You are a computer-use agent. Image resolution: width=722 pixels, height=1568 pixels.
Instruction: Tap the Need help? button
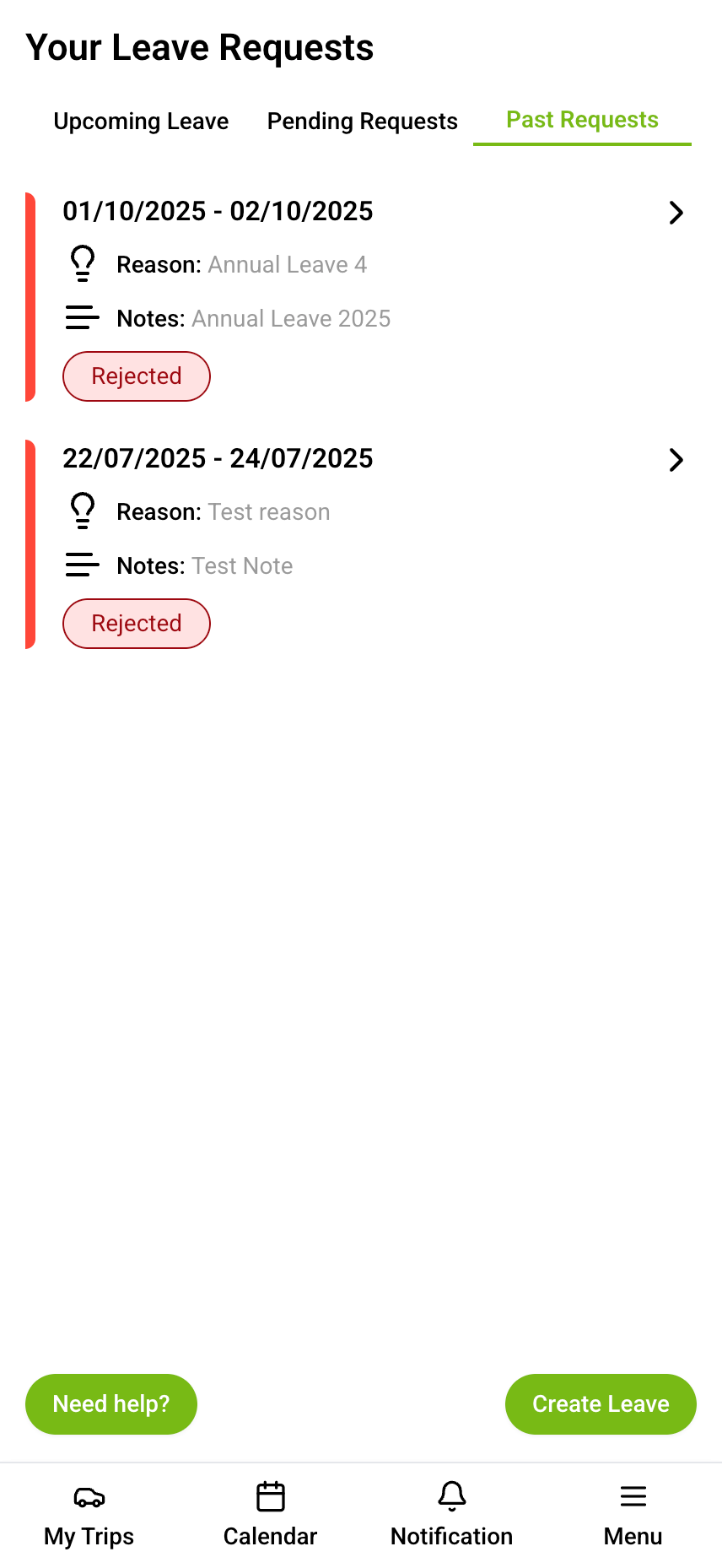pos(111,1403)
